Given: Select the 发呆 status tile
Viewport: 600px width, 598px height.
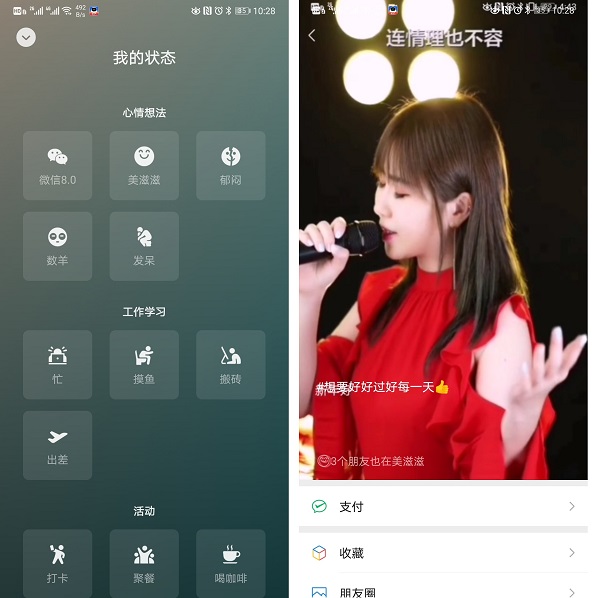Looking at the screenshot, I should click(144, 245).
